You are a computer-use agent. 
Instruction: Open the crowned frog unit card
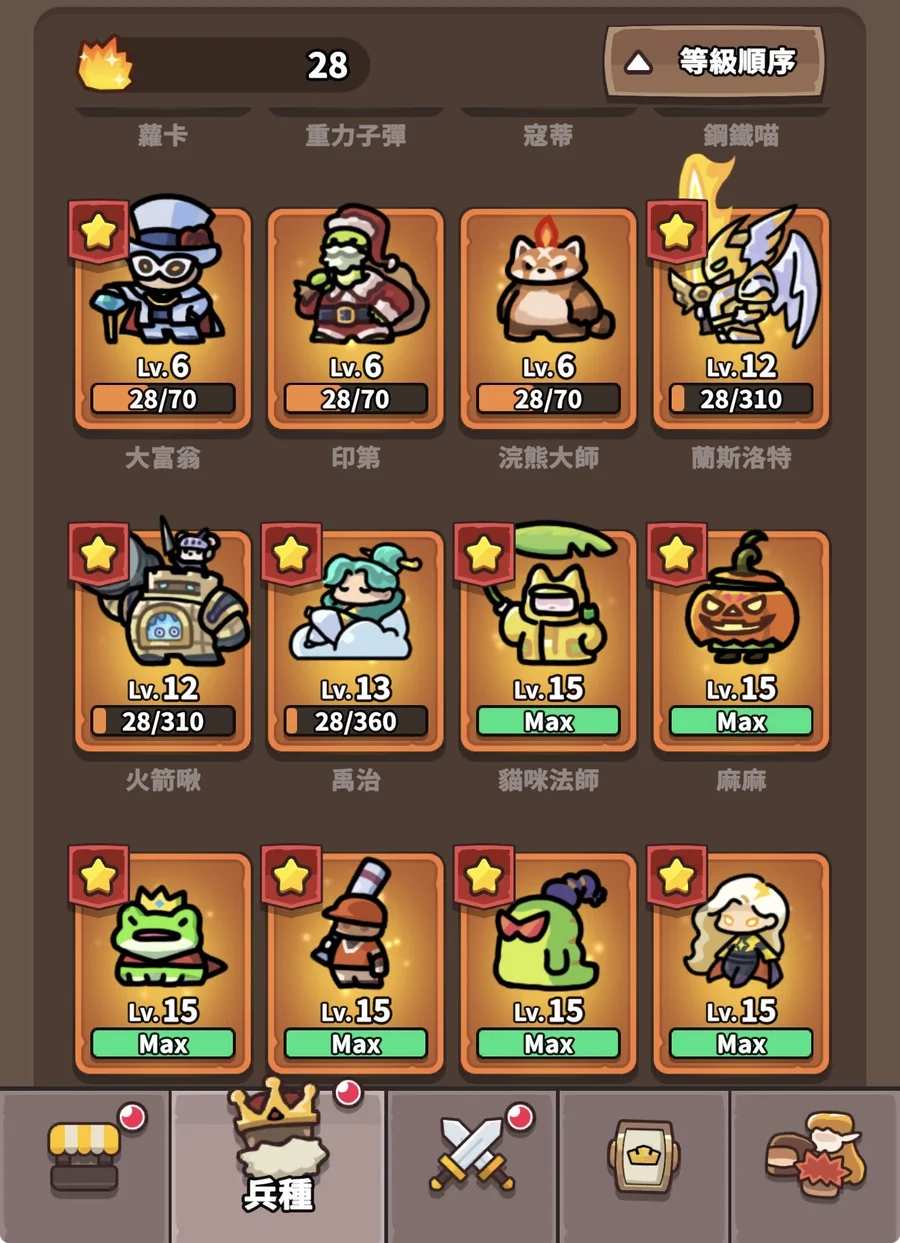163,962
